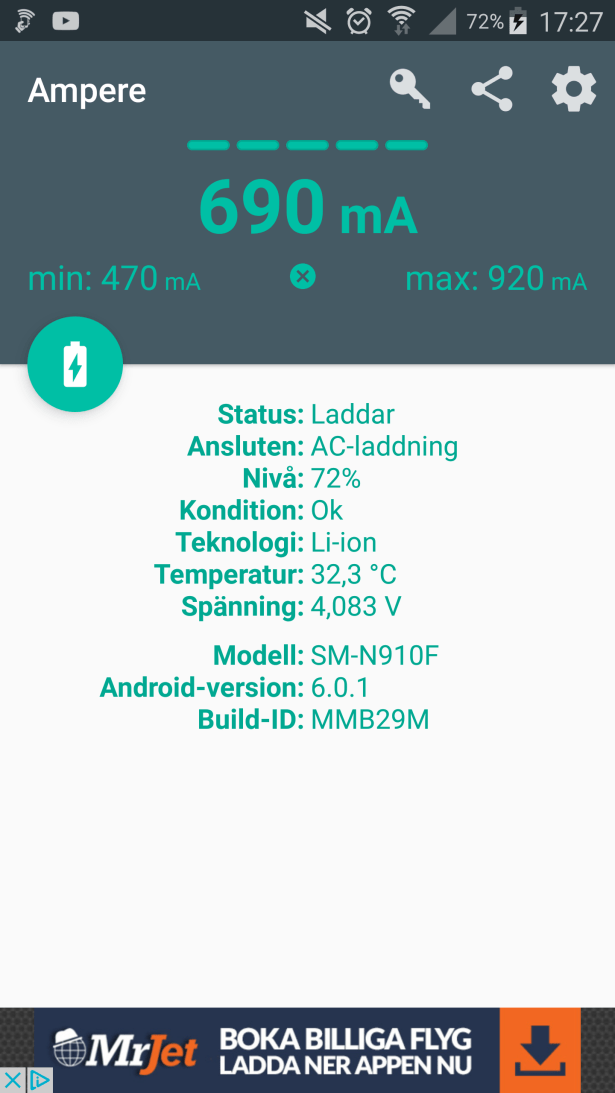Viewport: 615px width, 1093px height.
Task: Open Ampere settings gear
Action: click(574, 90)
